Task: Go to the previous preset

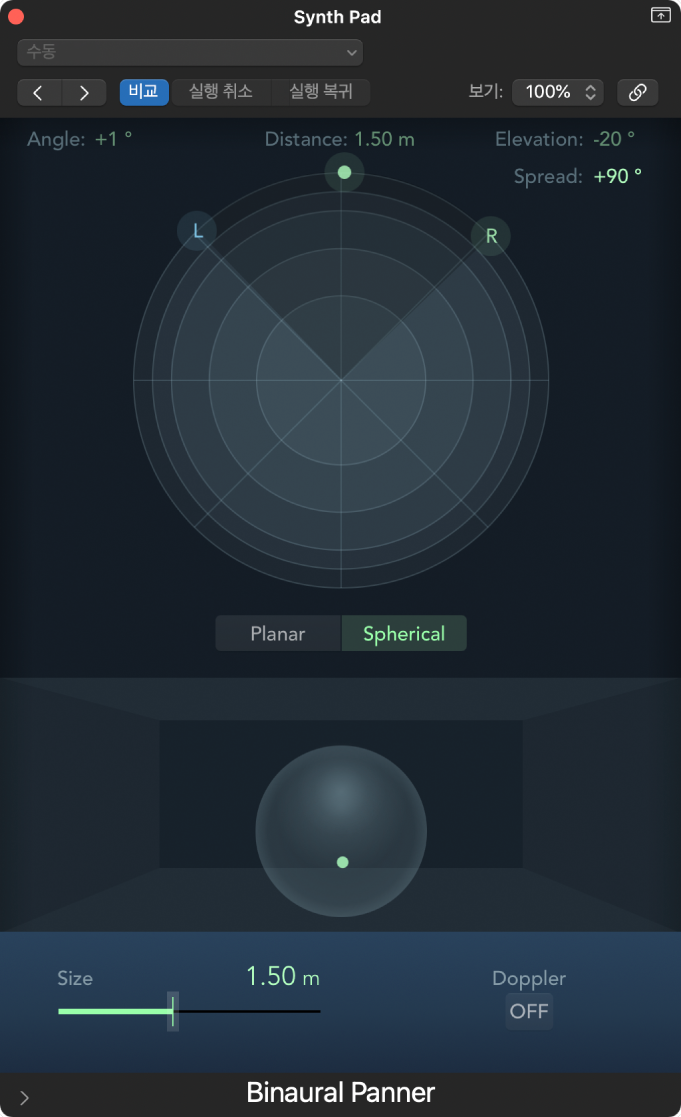Action: [39, 92]
